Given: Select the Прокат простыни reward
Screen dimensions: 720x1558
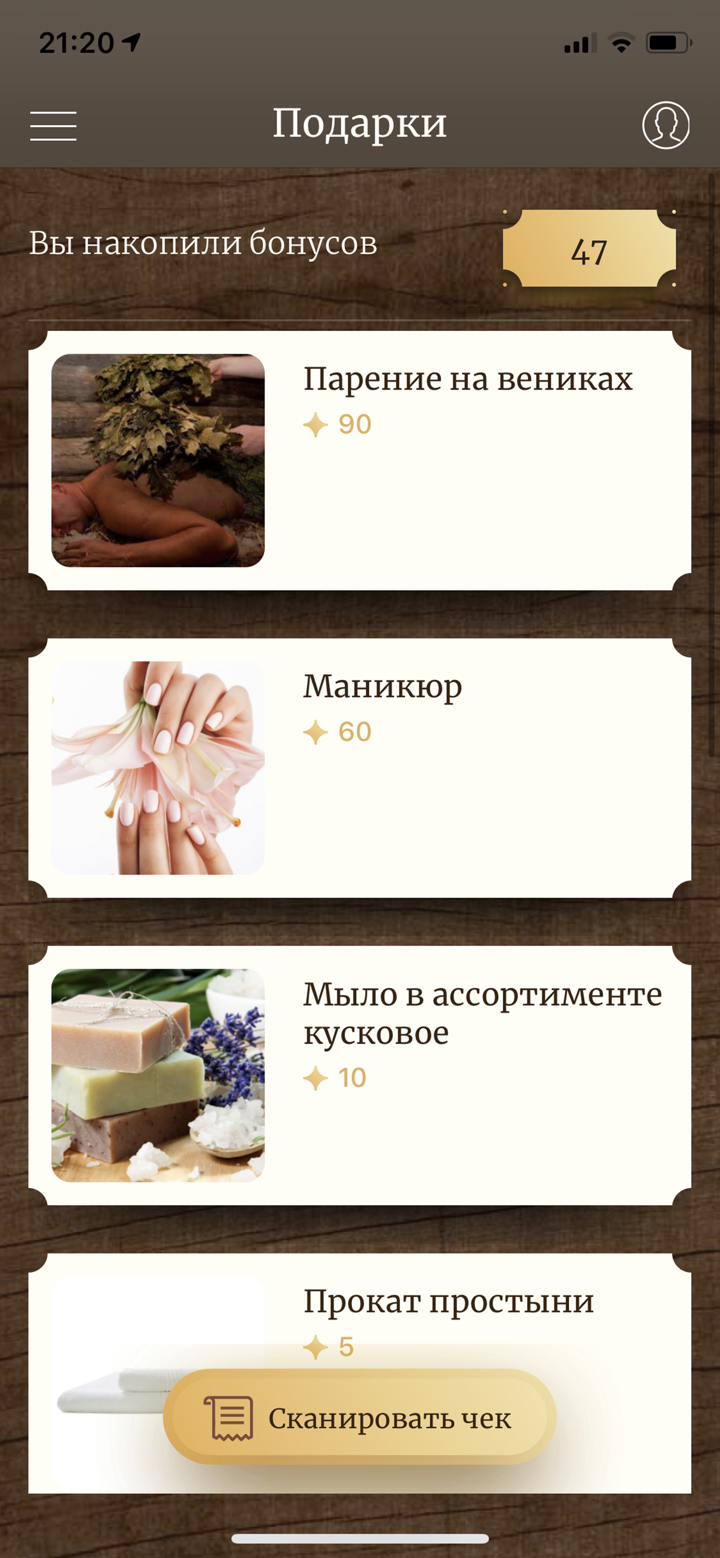Looking at the screenshot, I should point(449,1301).
